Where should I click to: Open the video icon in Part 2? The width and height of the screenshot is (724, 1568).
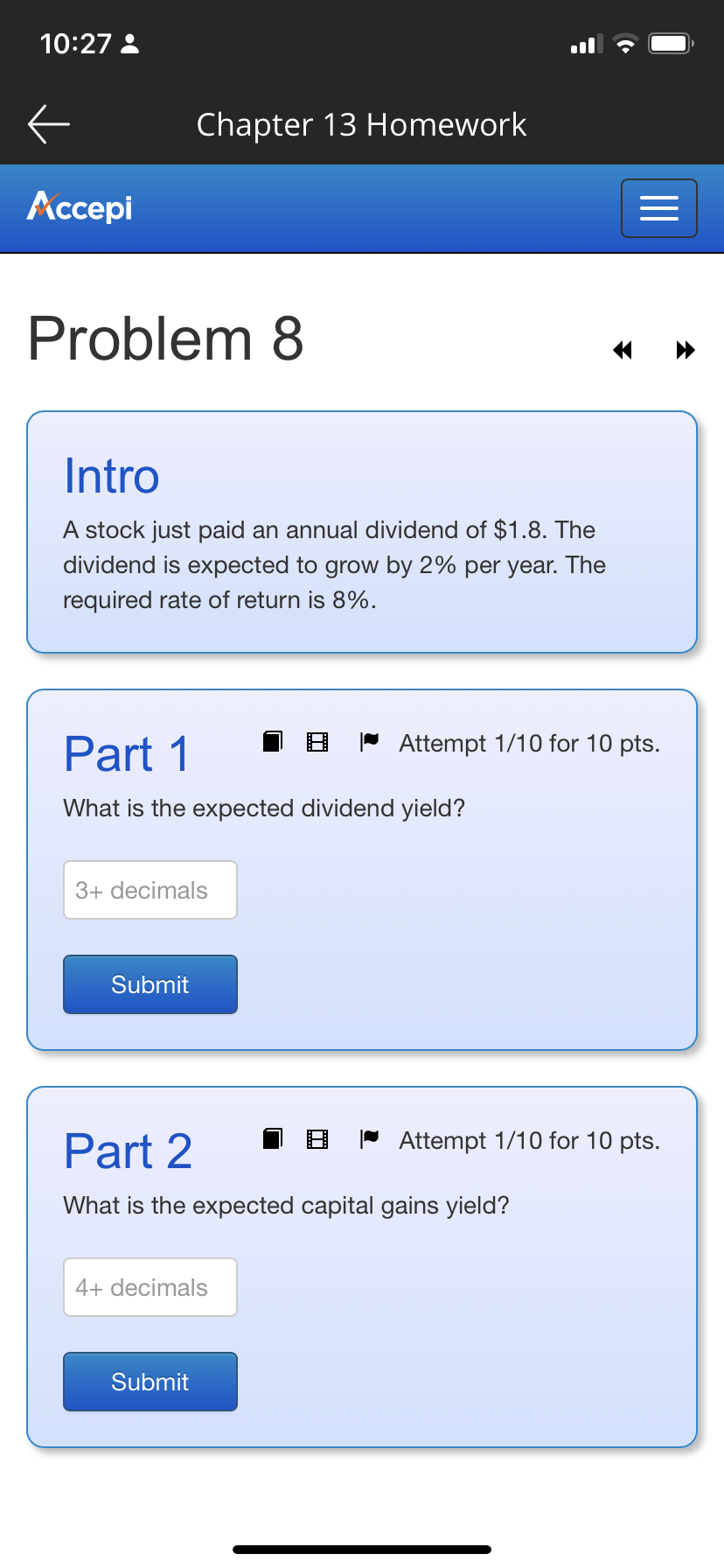click(x=317, y=1138)
